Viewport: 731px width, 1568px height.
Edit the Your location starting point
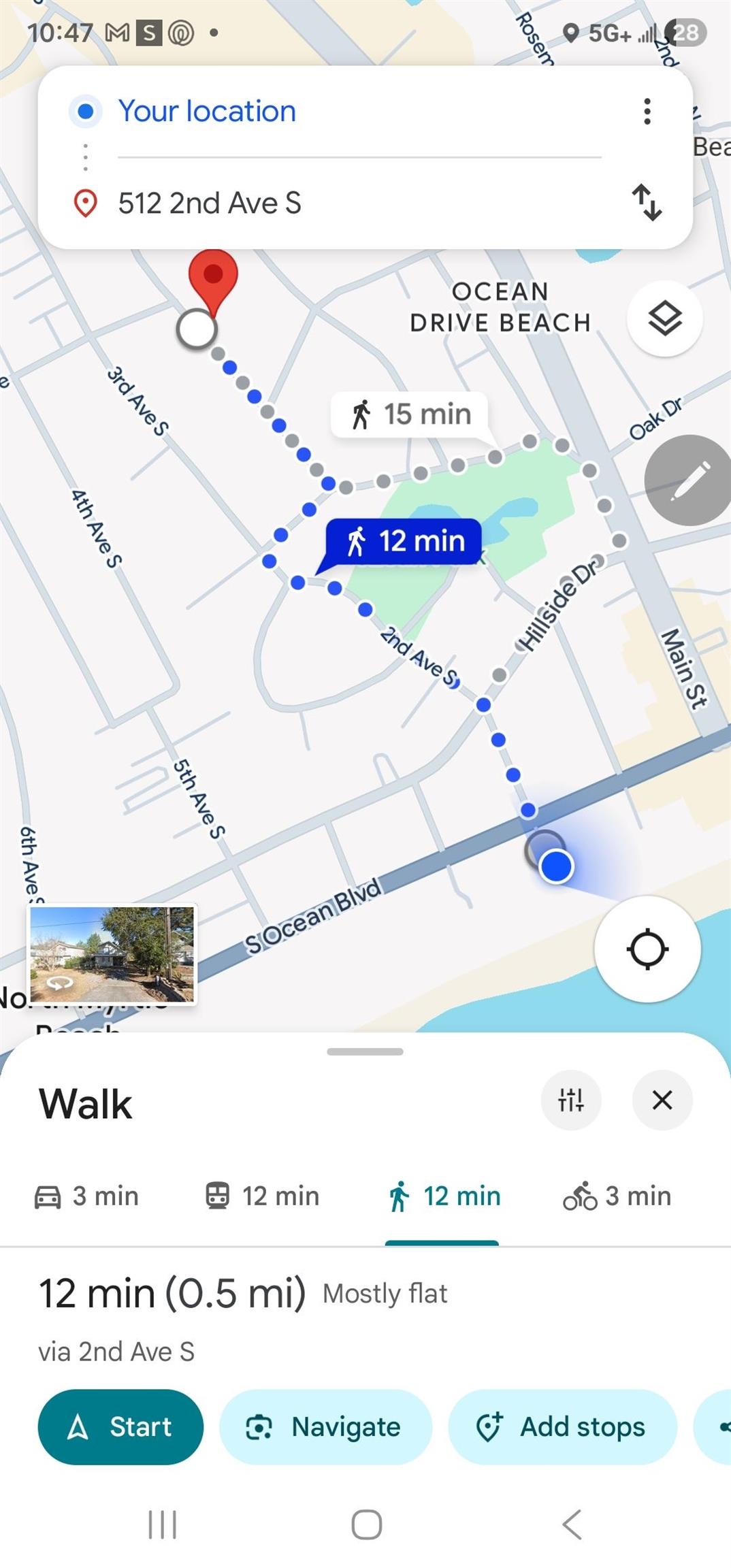207,111
